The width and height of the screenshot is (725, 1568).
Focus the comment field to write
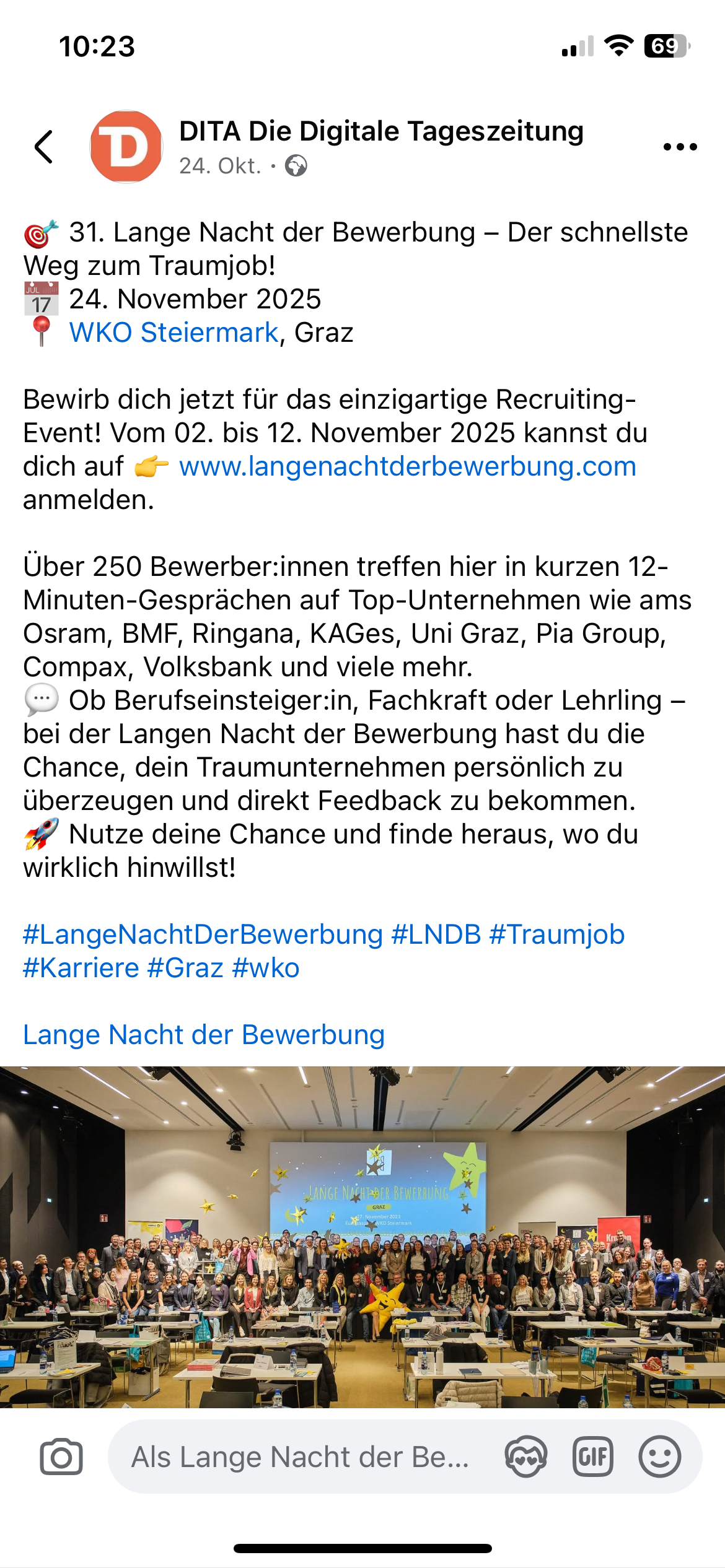(x=301, y=1457)
